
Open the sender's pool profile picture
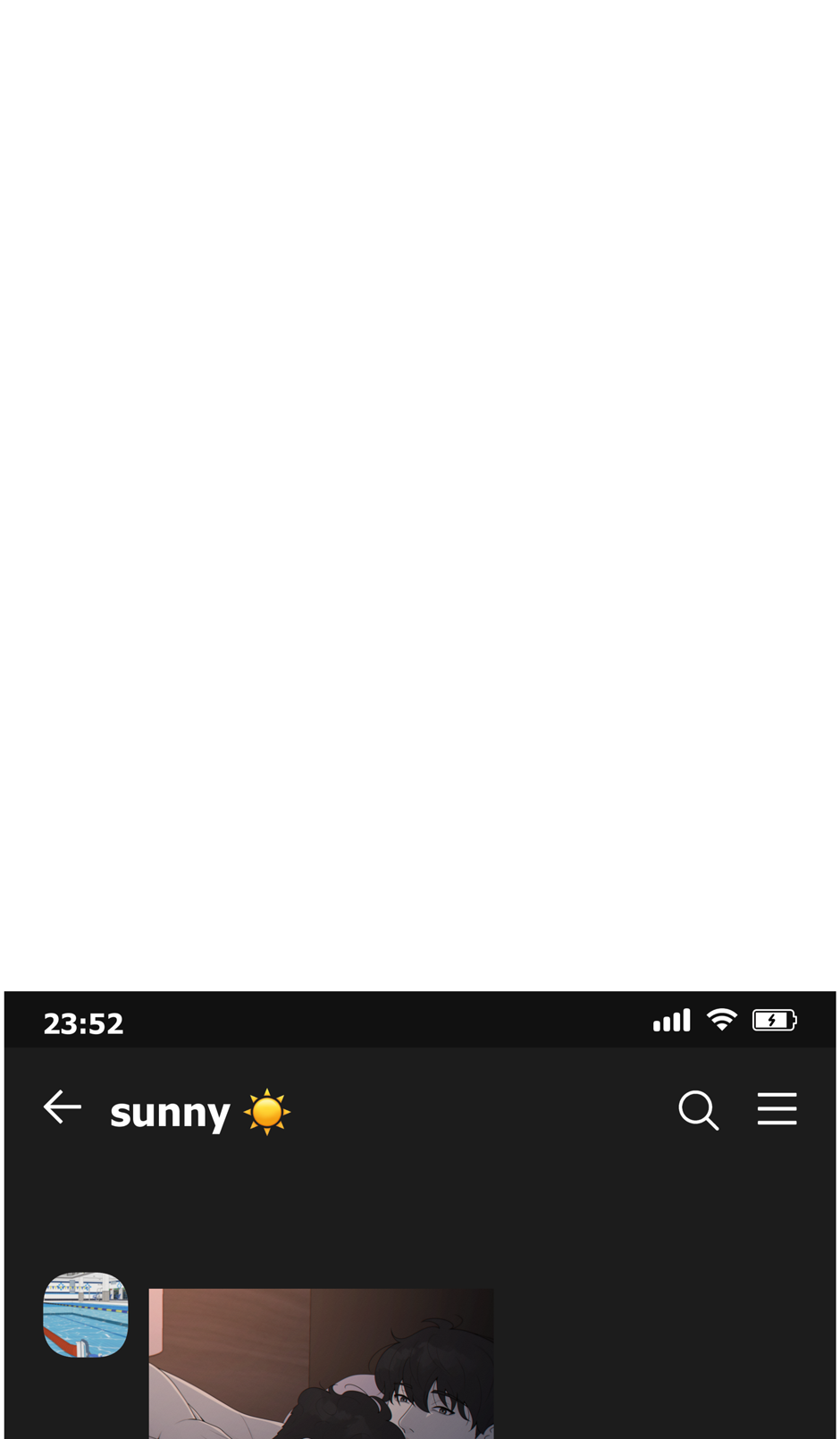pos(86,1315)
